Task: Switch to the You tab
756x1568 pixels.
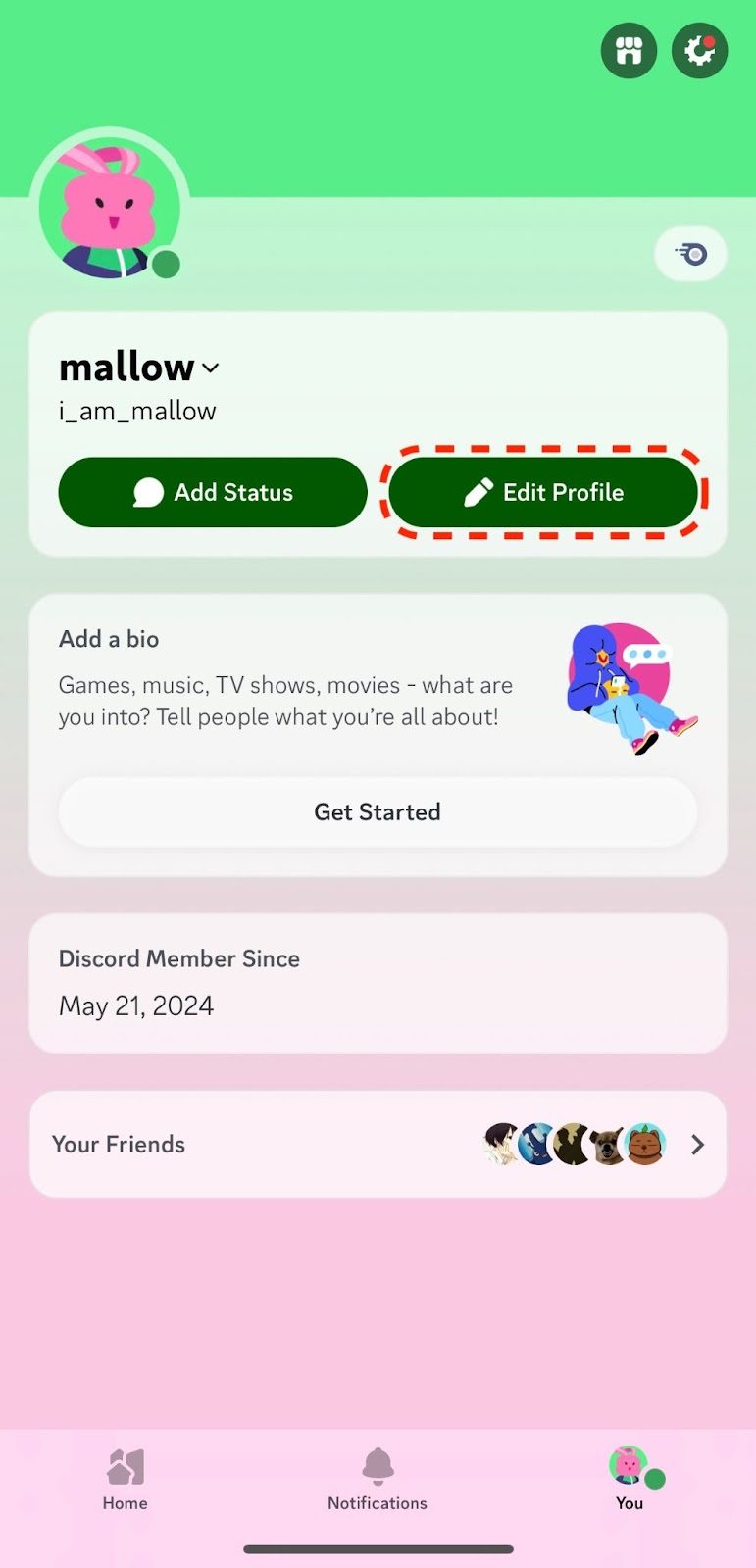Action: [x=628, y=1480]
